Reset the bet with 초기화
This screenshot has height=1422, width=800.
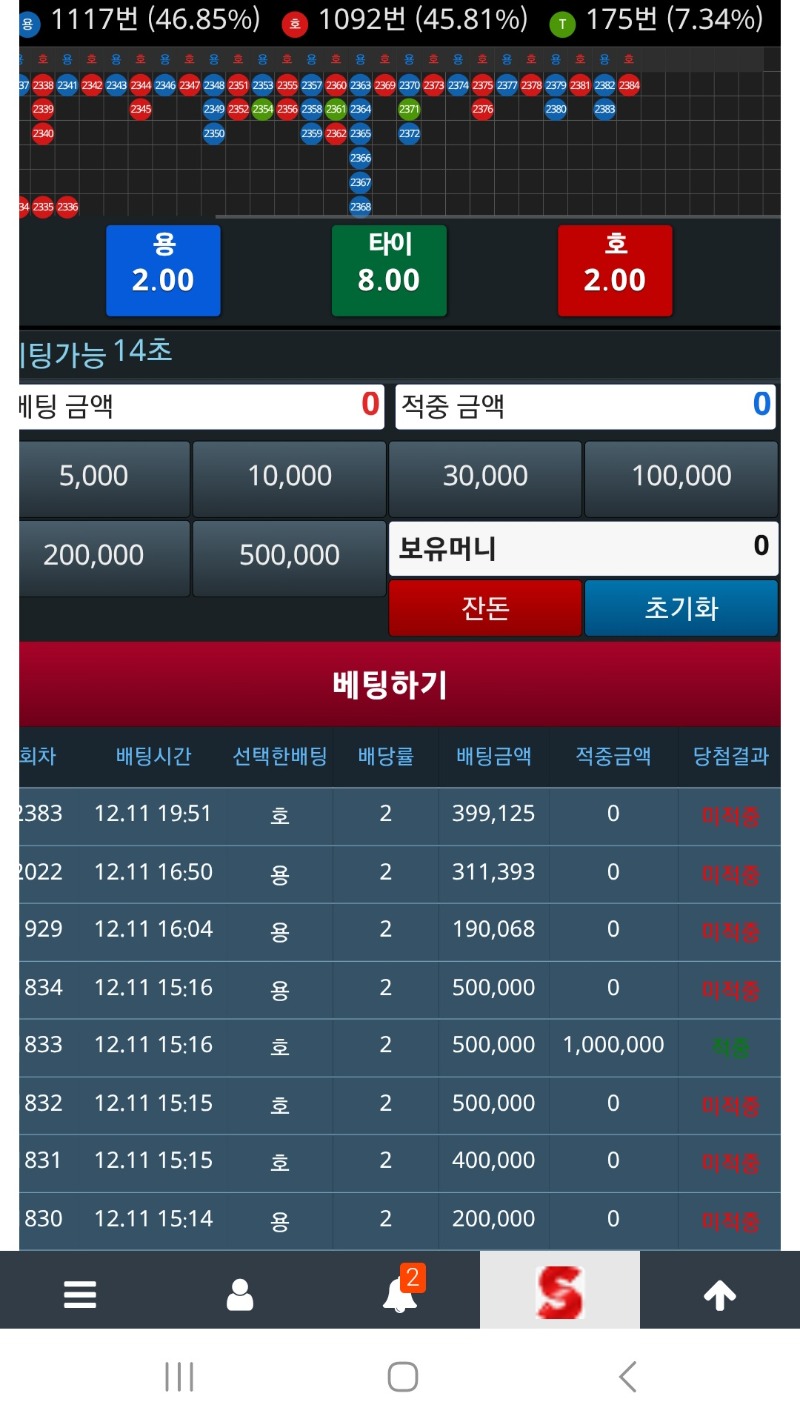(681, 608)
